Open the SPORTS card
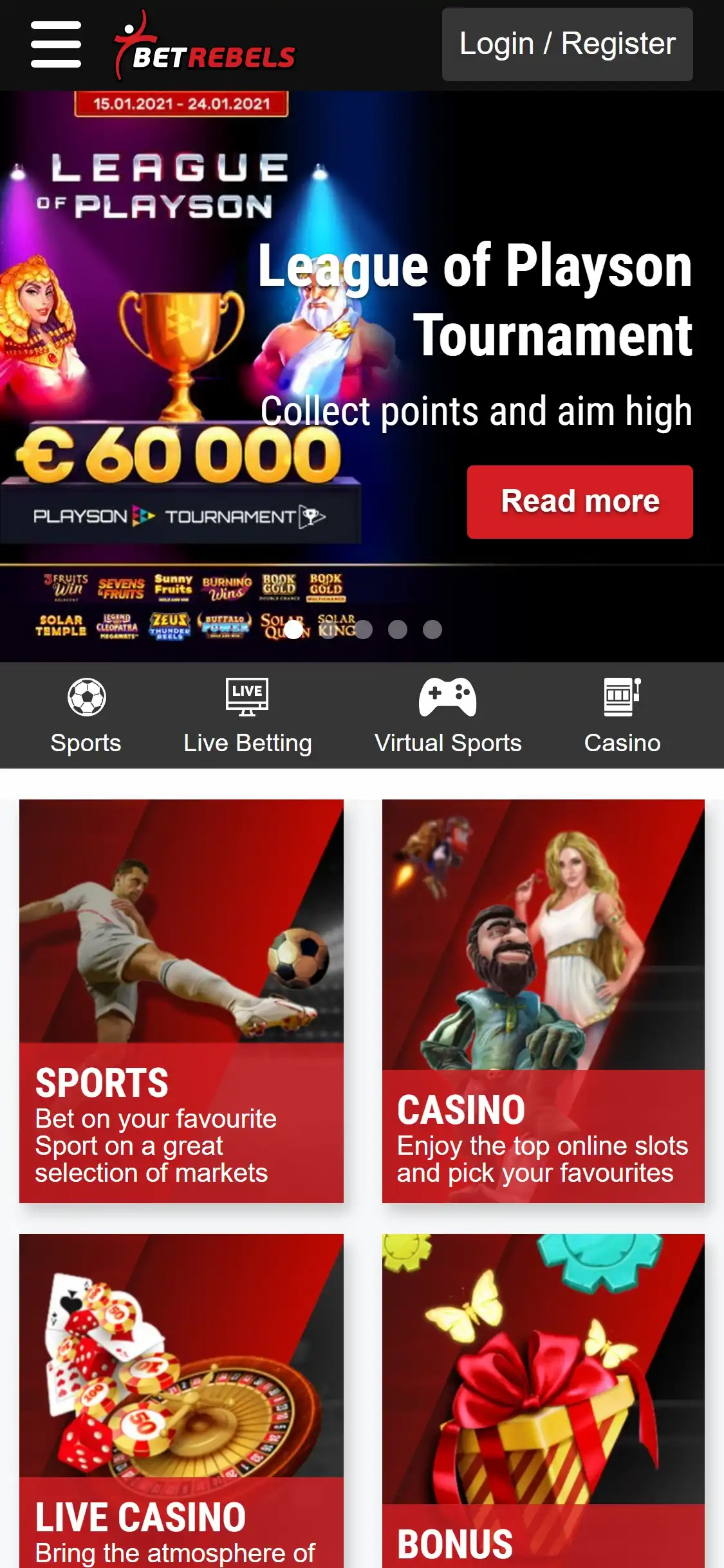The image size is (724, 1568). click(x=181, y=1000)
